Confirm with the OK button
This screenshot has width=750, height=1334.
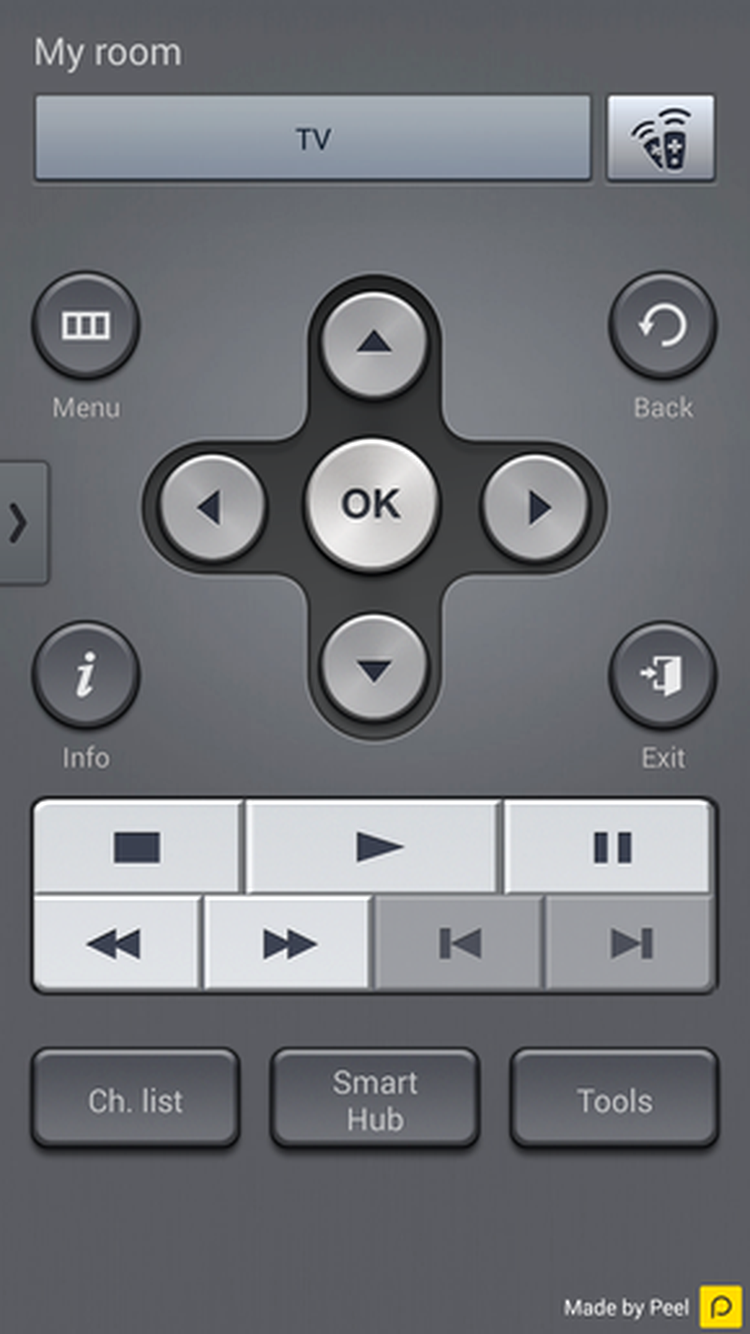(372, 504)
